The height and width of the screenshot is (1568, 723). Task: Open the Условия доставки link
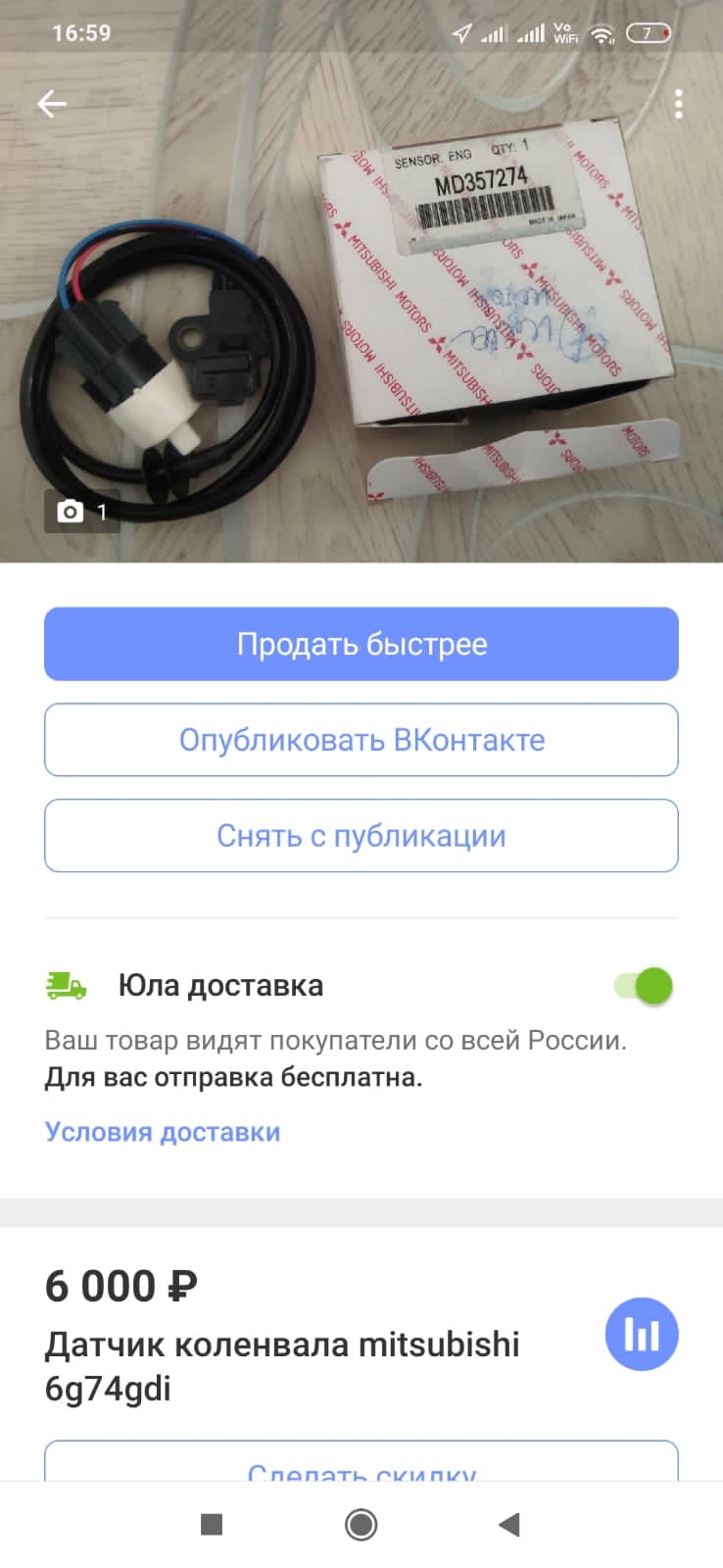pyautogui.click(x=163, y=1132)
